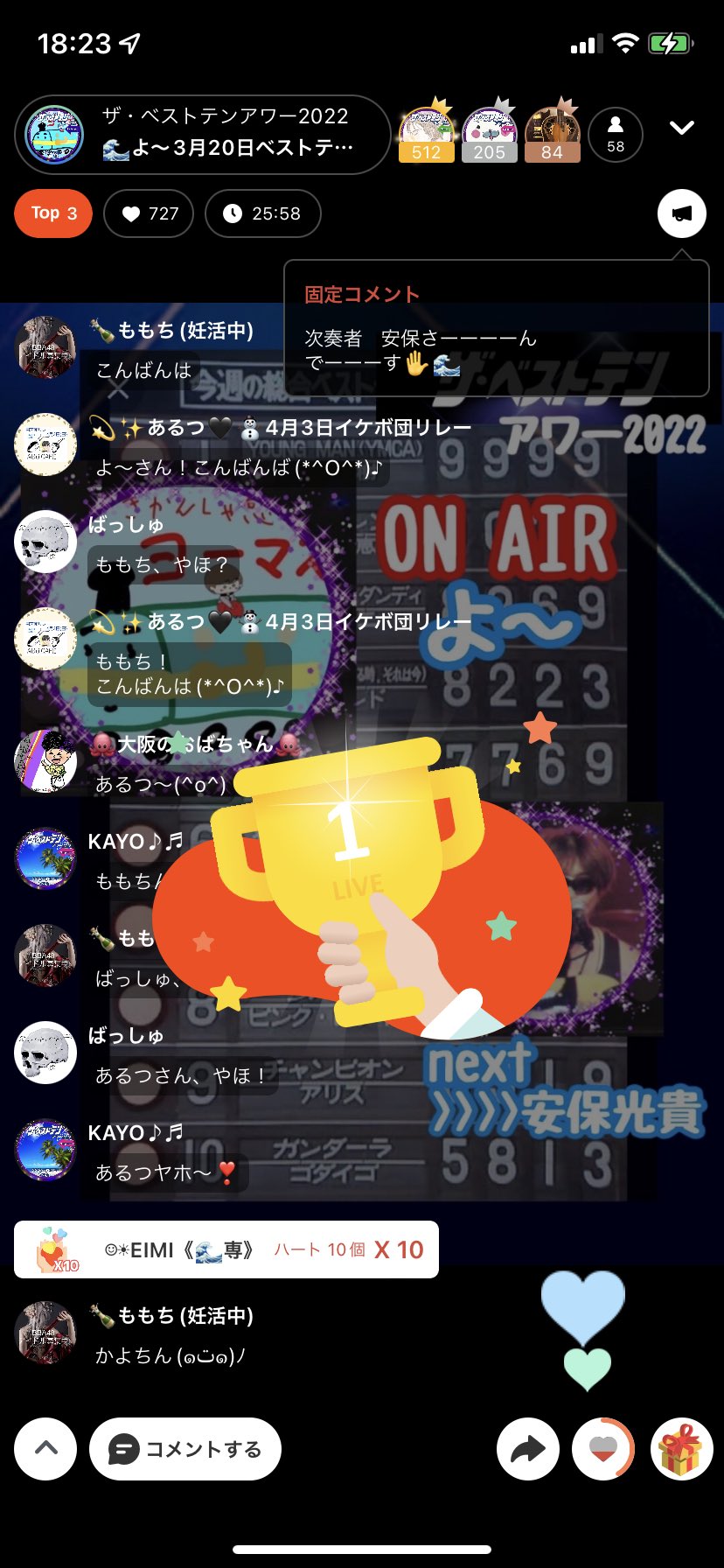Collapse the stream with the down chevron
Screen dimensions: 724x1568
681,129
